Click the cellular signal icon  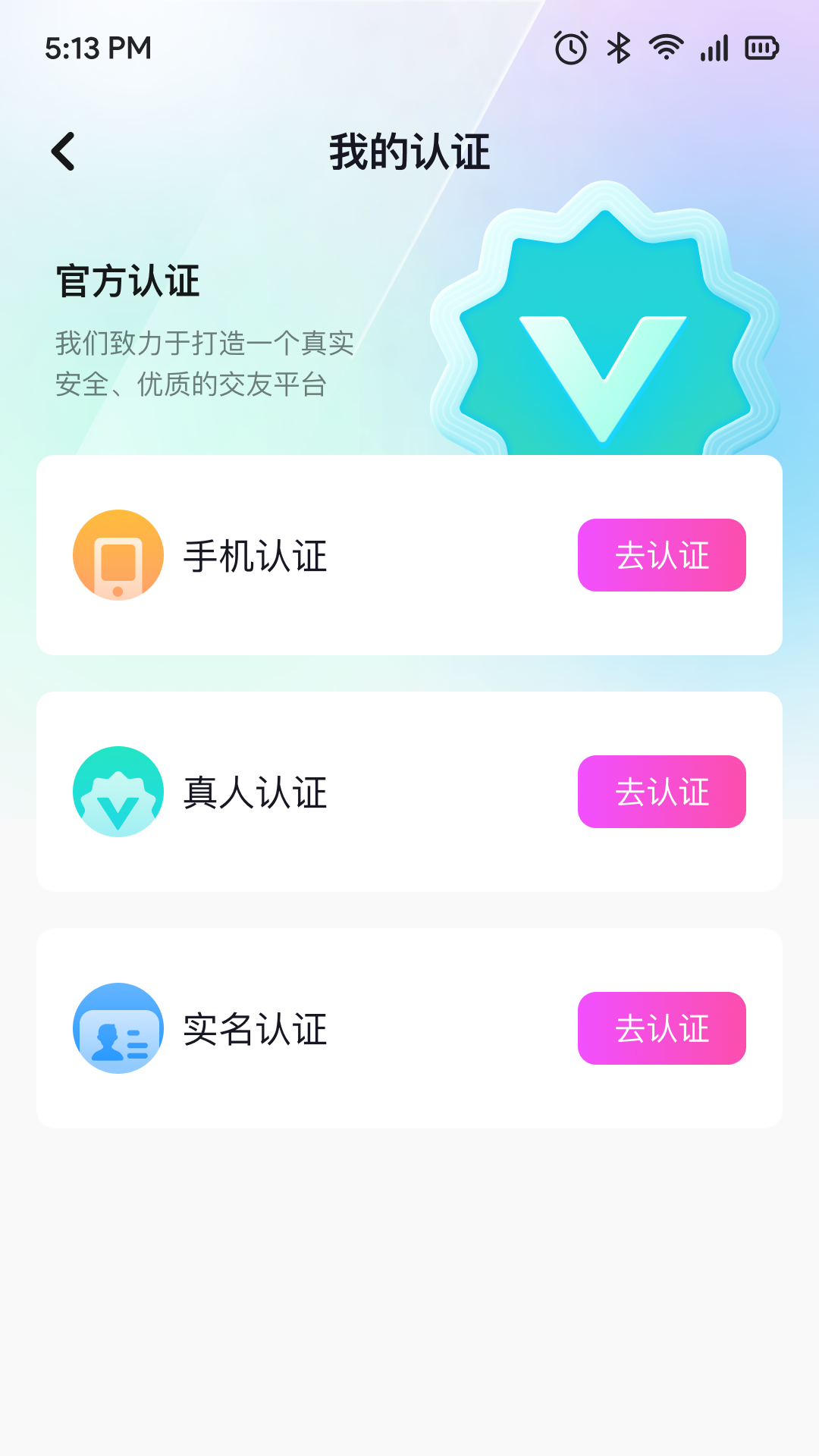tap(714, 47)
